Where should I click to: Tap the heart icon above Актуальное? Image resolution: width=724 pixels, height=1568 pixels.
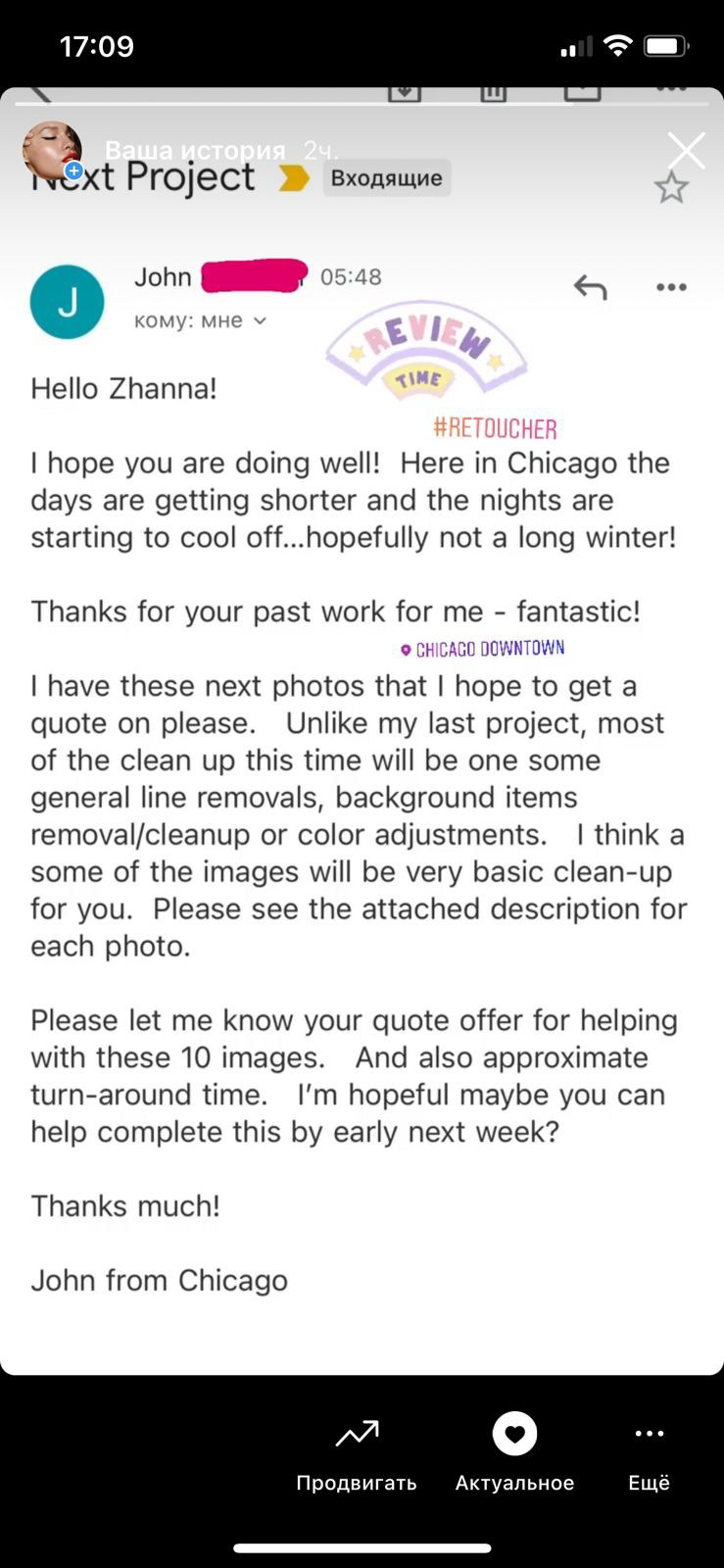pyautogui.click(x=514, y=1434)
